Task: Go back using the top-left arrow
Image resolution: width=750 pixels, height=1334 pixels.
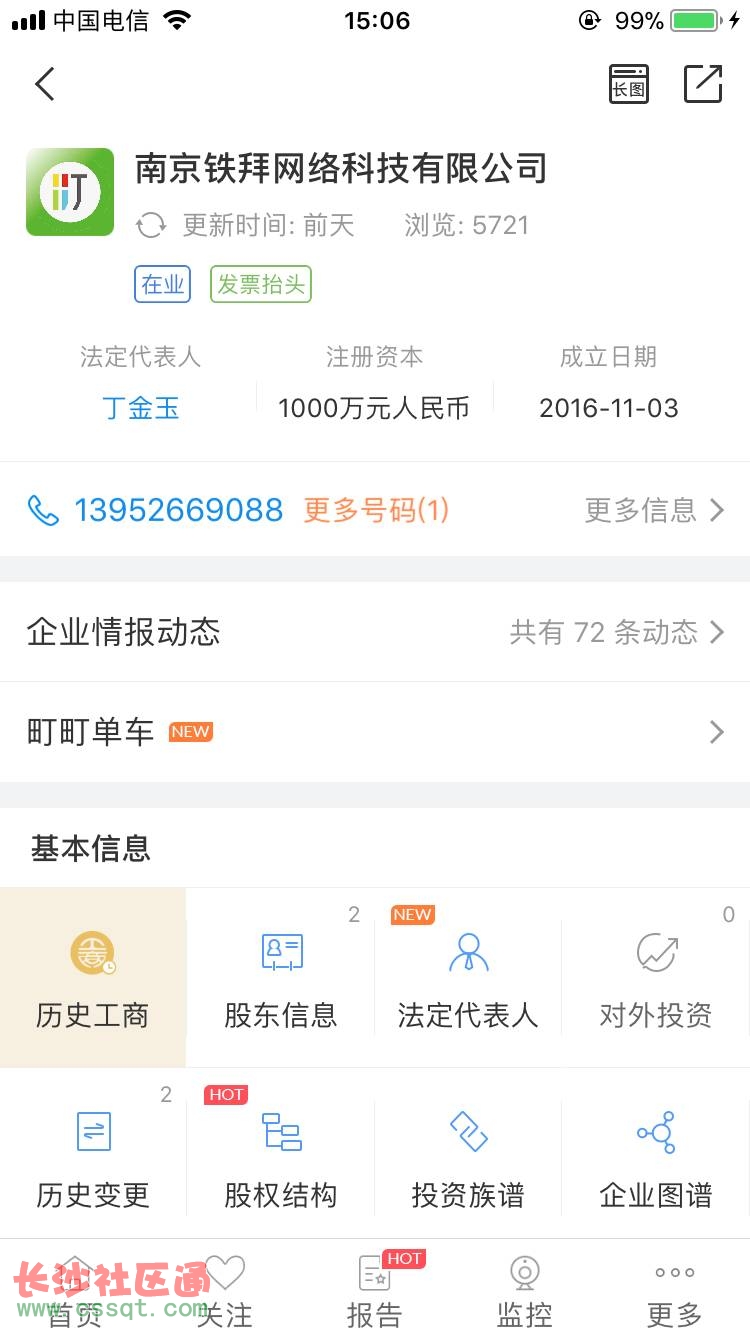Action: [45, 84]
